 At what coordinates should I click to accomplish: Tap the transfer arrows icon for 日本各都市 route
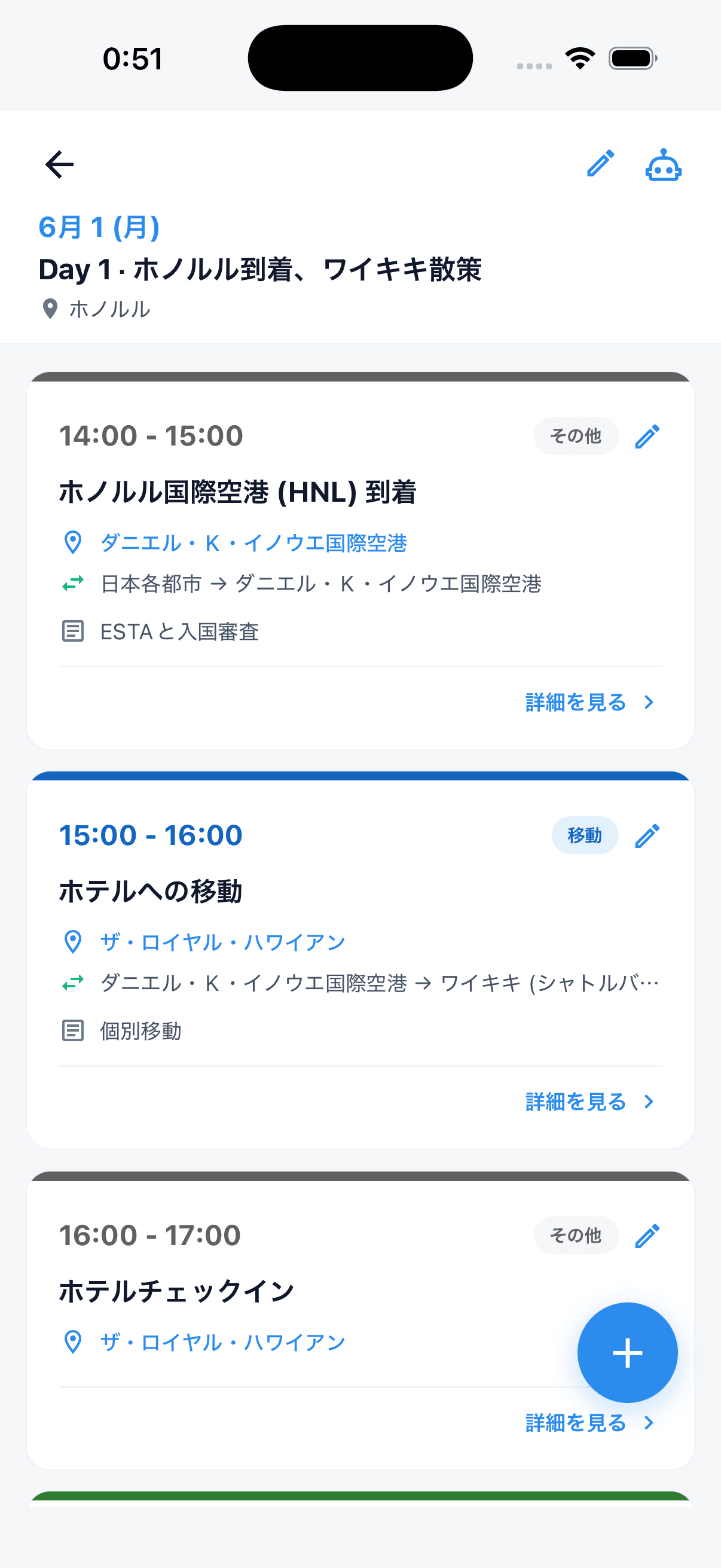(72, 584)
